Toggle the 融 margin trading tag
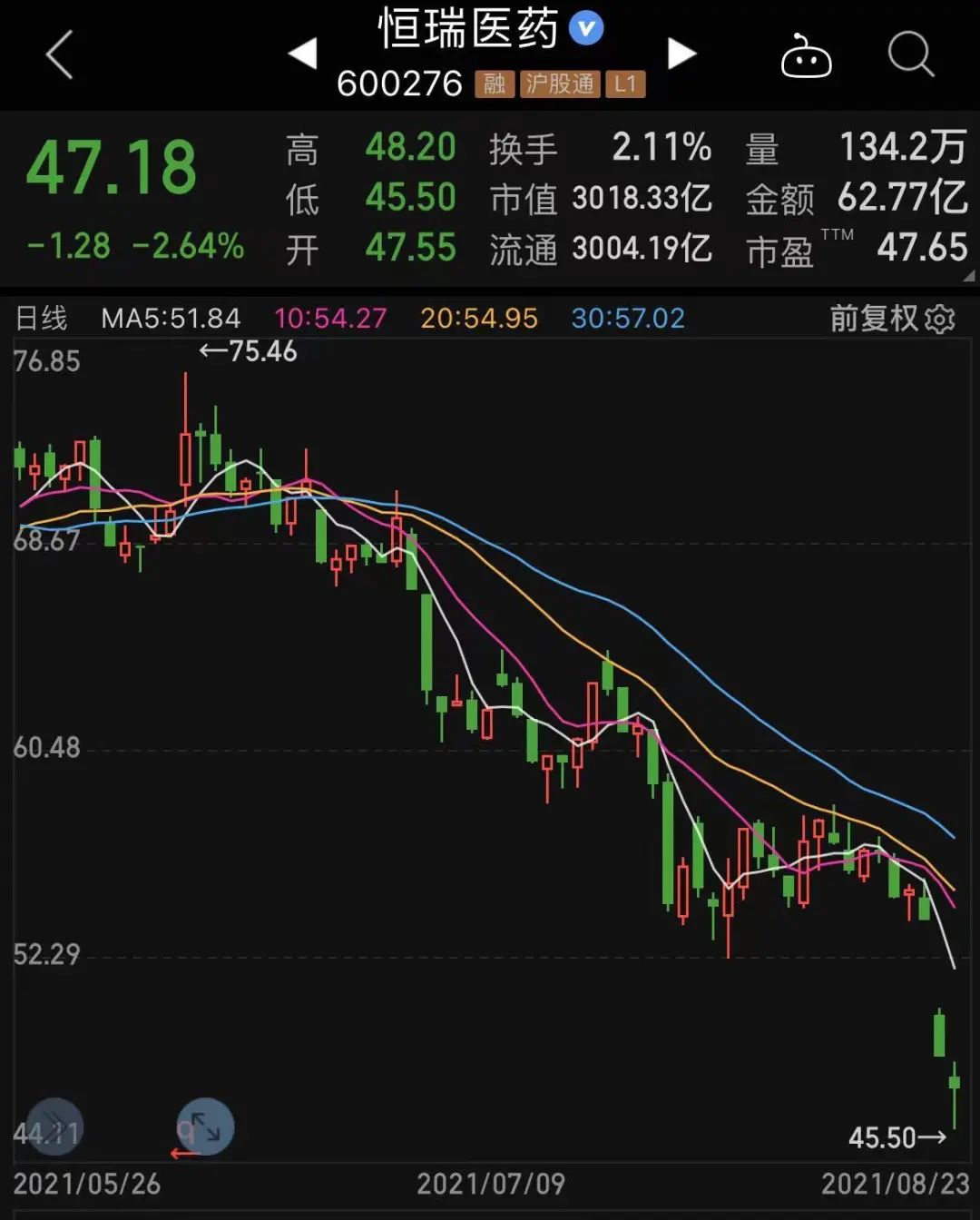This screenshot has width=980, height=1220. pyautogui.click(x=495, y=84)
